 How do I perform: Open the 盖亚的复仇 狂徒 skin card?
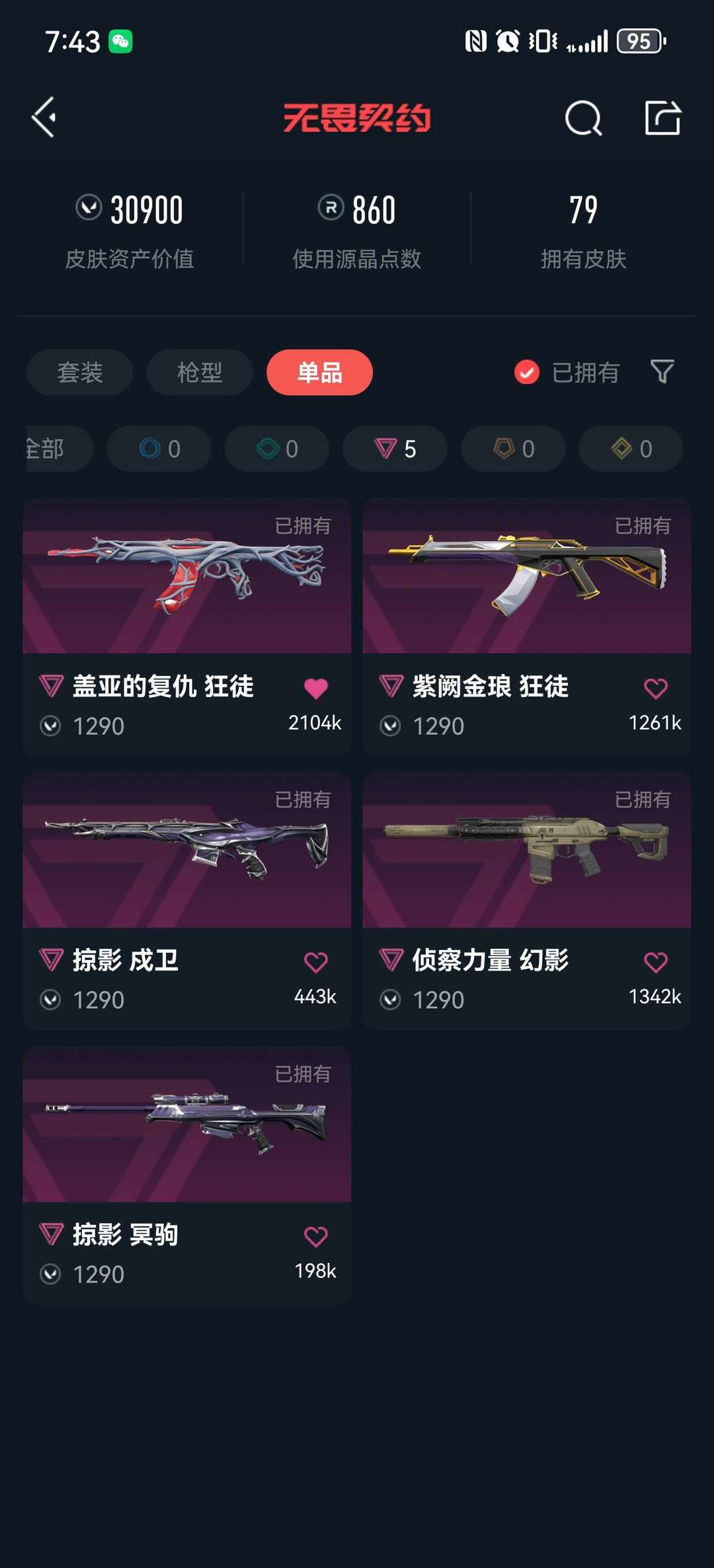[x=187, y=627]
